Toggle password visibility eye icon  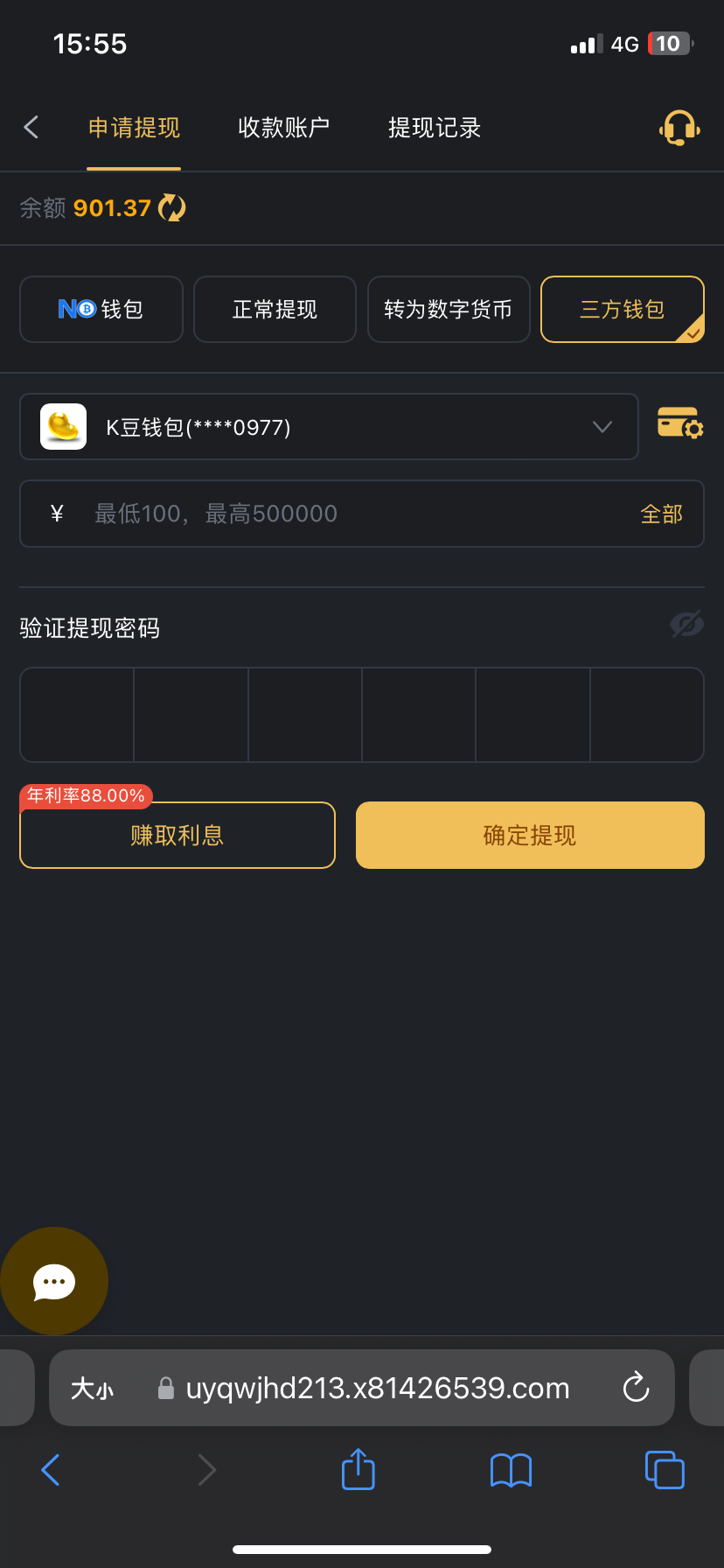click(686, 625)
